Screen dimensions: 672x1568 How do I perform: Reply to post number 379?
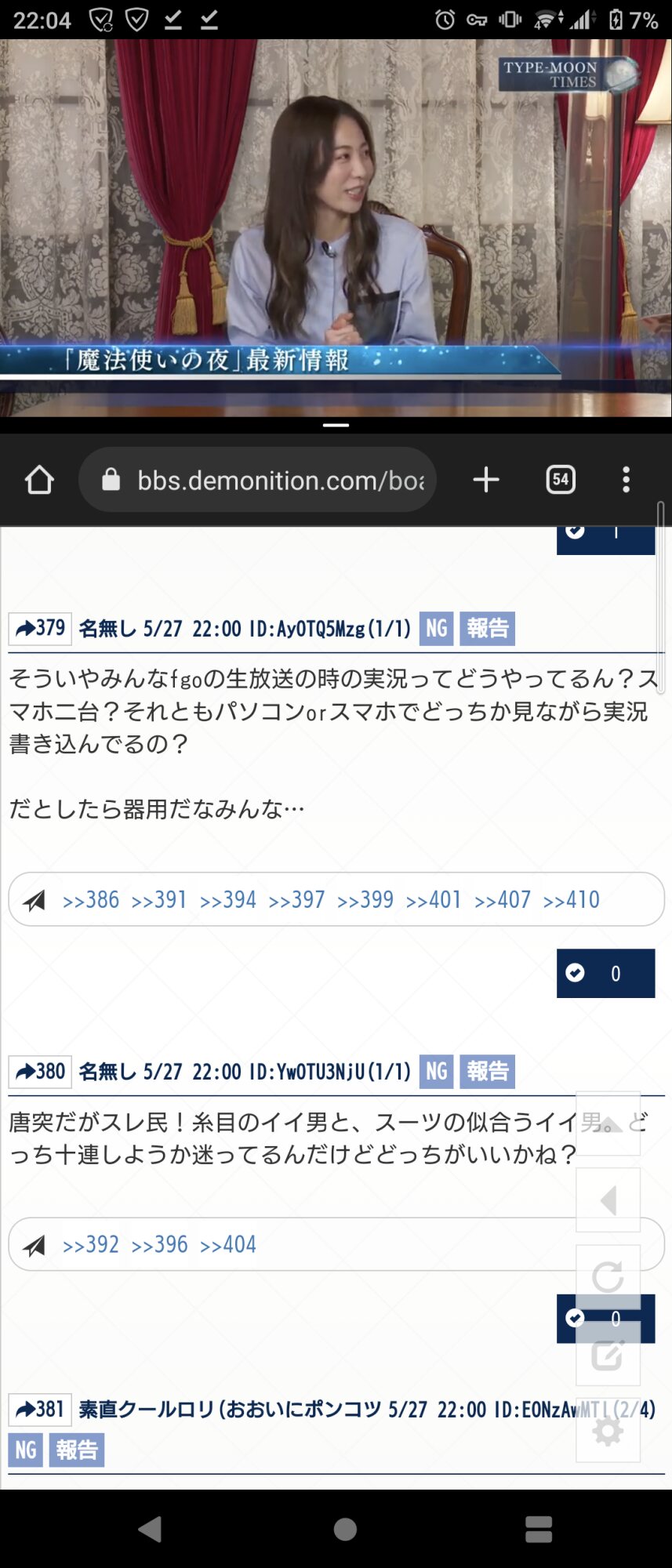(41, 628)
